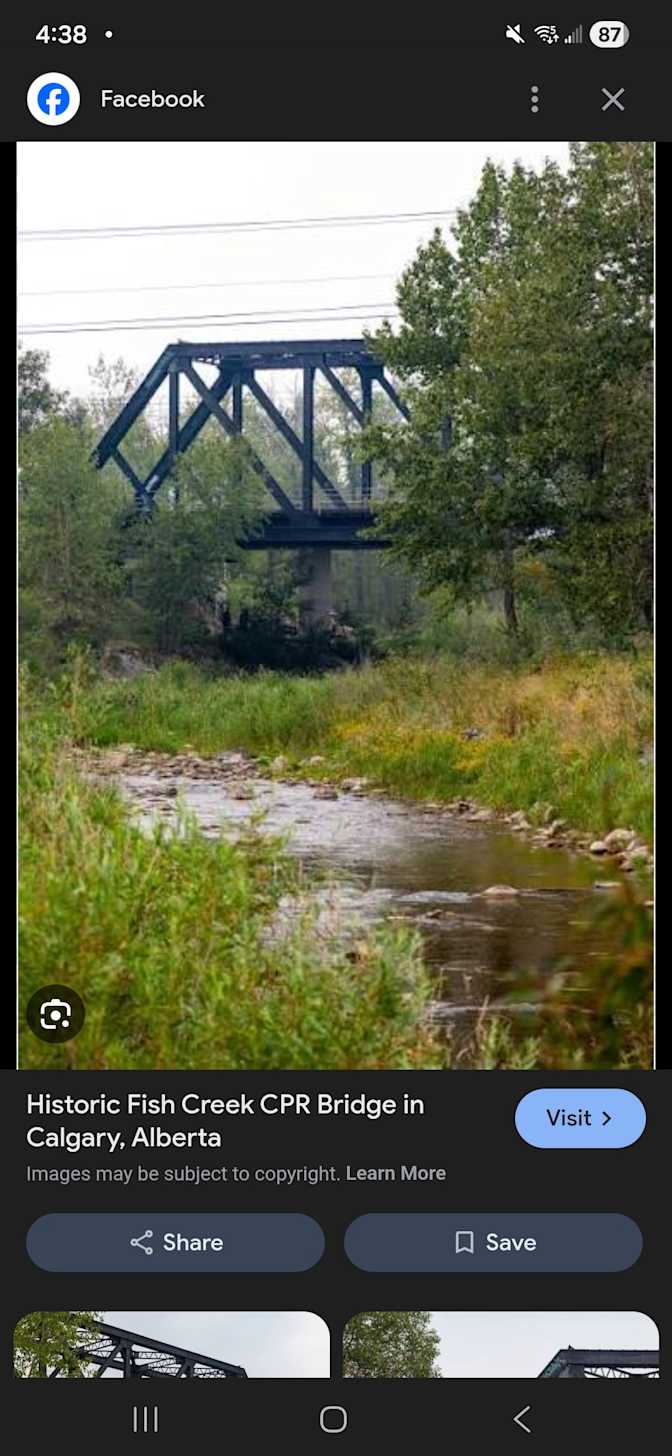The image size is (672, 1456).
Task: Open the left related bridge image
Action: pos(172,1344)
